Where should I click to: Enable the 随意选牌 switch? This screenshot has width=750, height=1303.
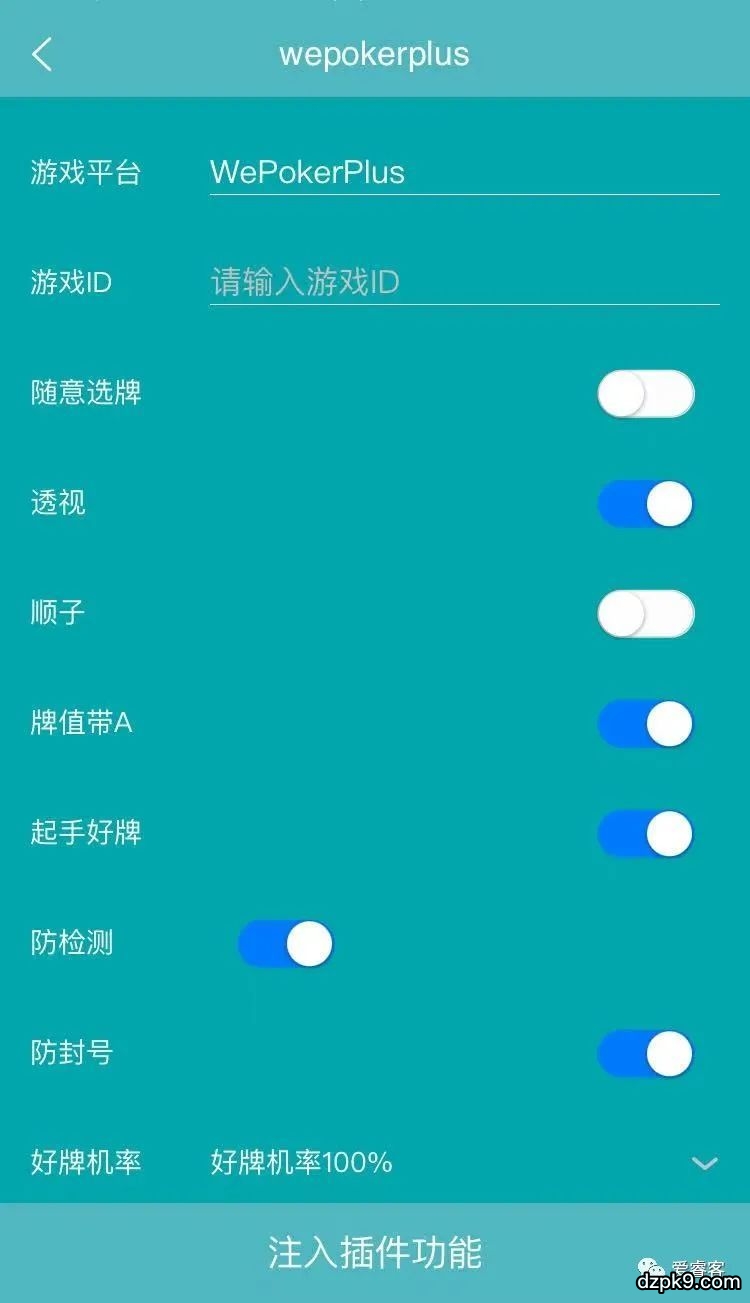pyautogui.click(x=646, y=394)
